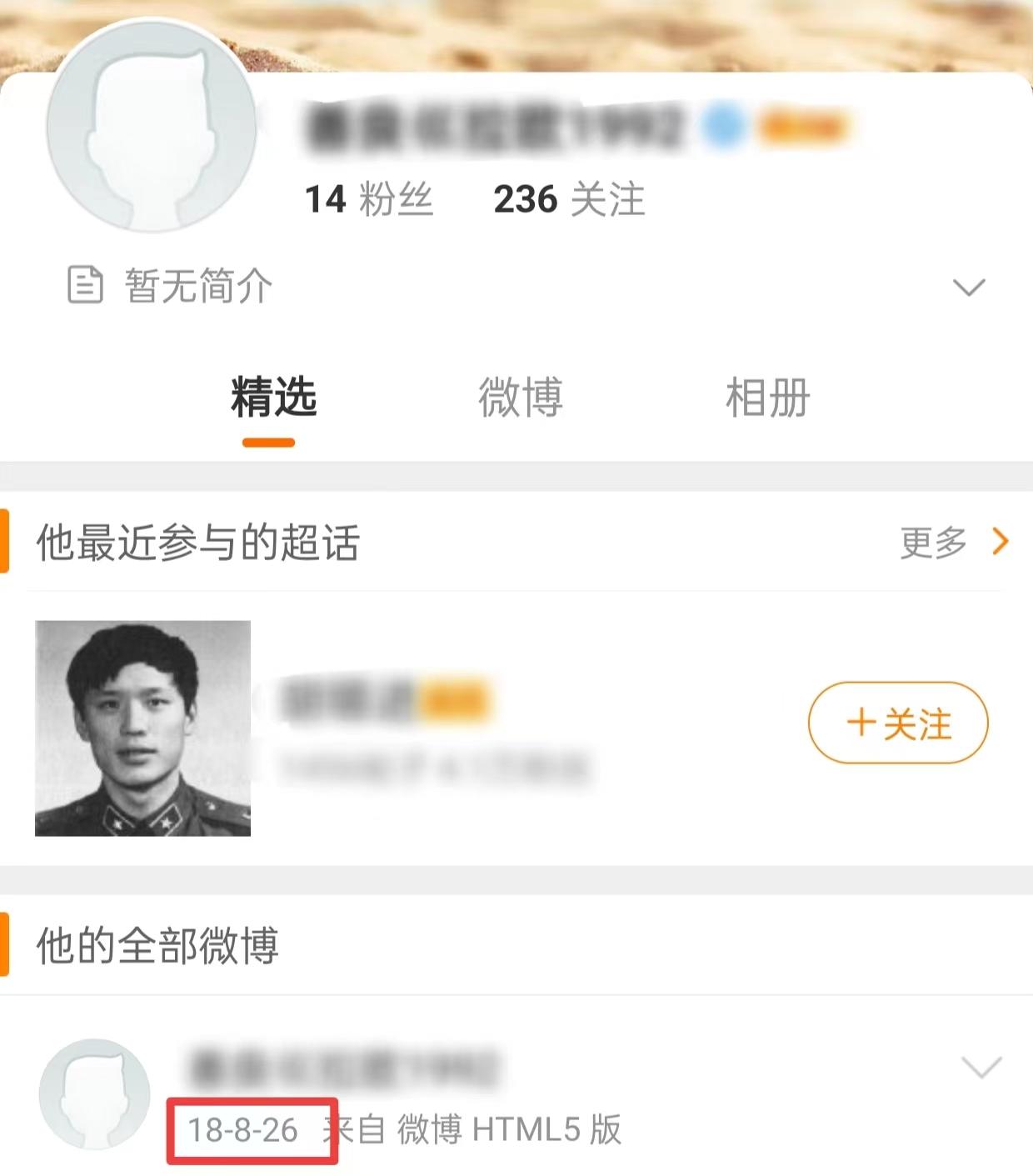Switch to the 相册 tab
This screenshot has width=1033, height=1176.
click(x=767, y=398)
